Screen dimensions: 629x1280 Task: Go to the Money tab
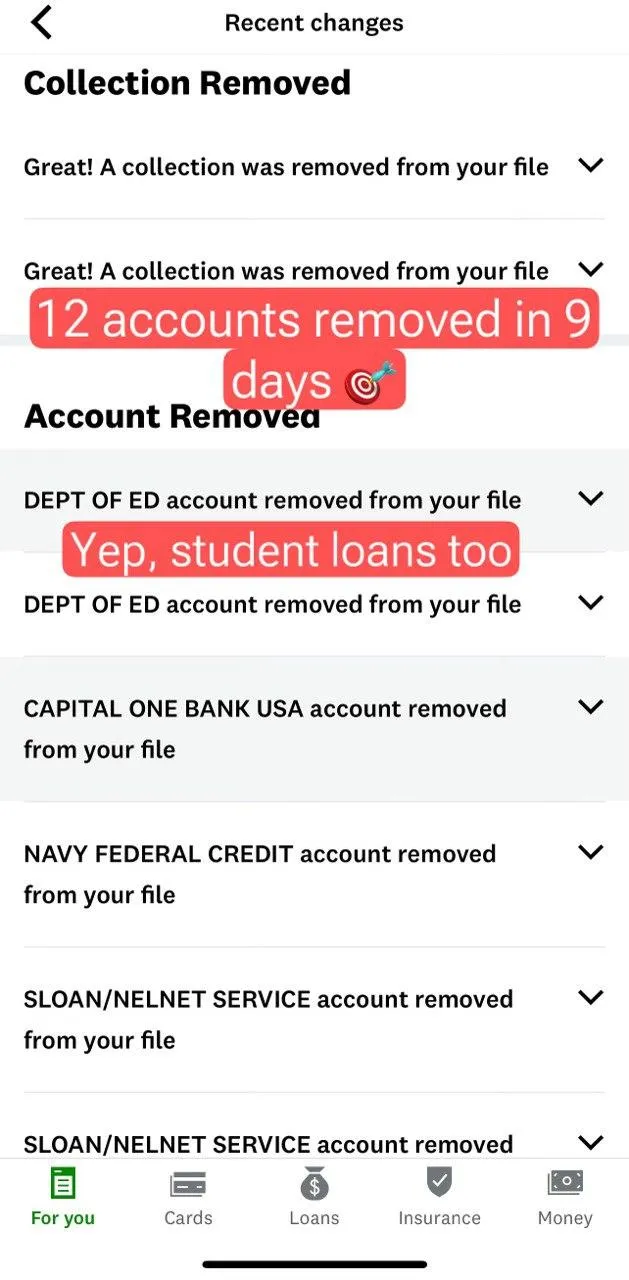point(565,1199)
